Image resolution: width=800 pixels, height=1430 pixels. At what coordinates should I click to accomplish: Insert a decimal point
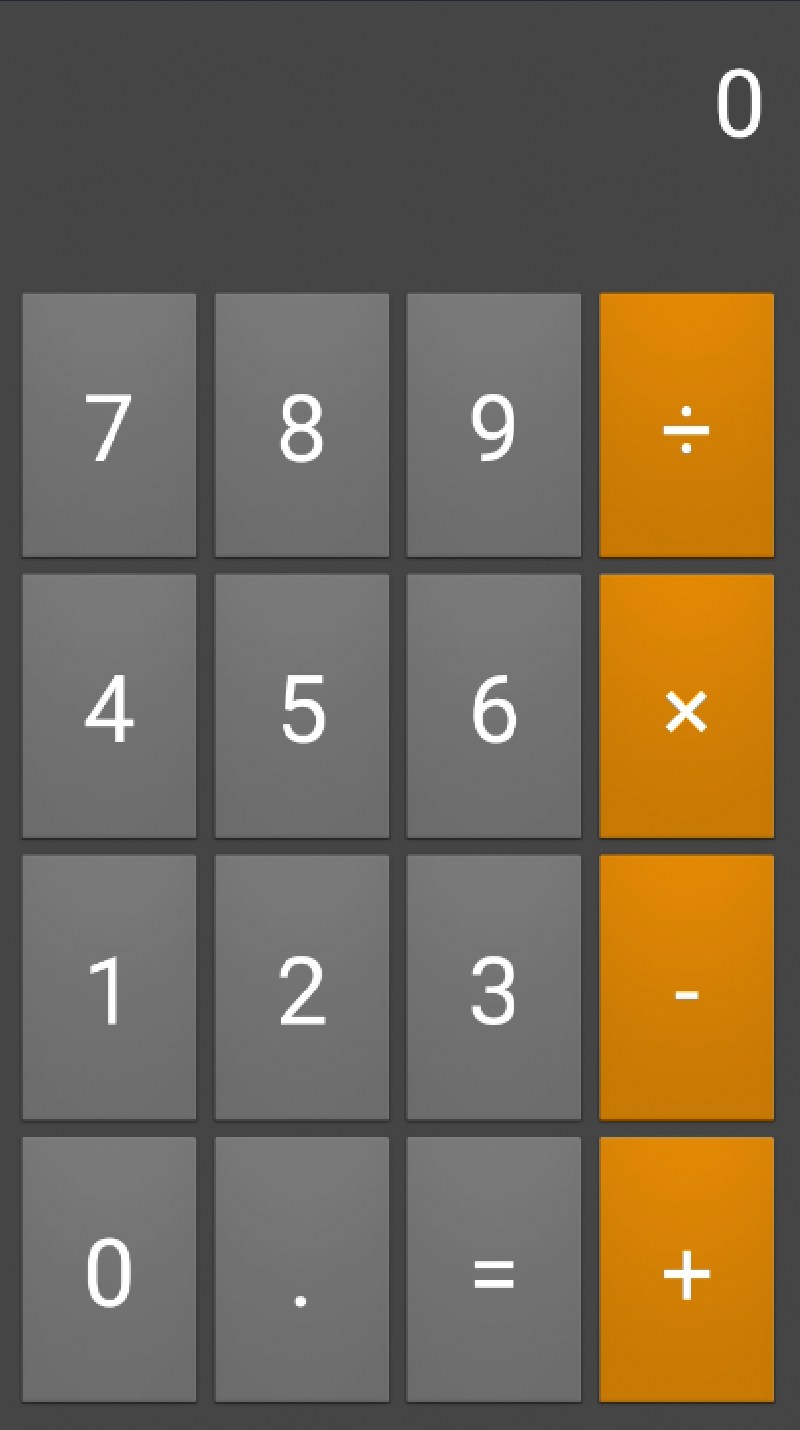(301, 1269)
